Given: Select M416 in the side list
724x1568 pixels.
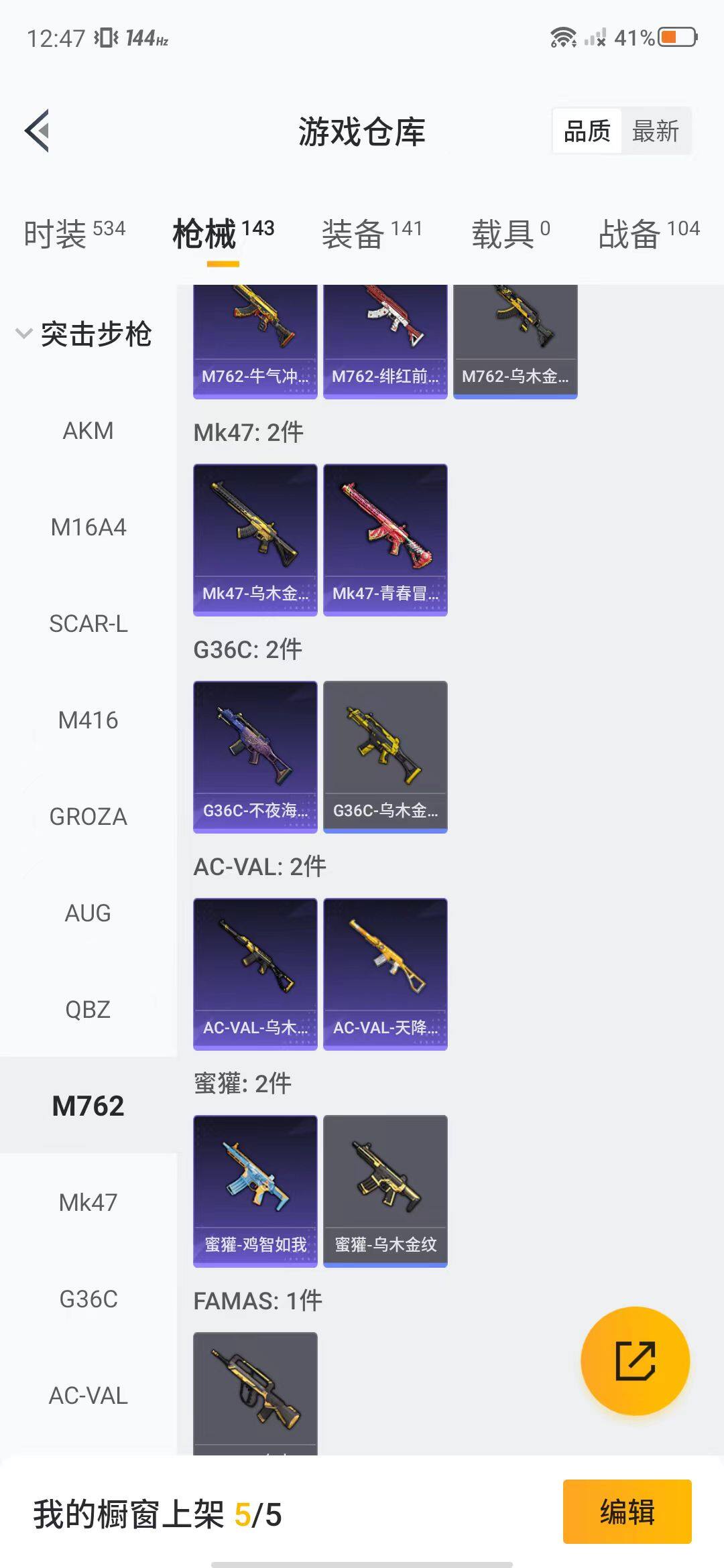Looking at the screenshot, I should click(88, 720).
